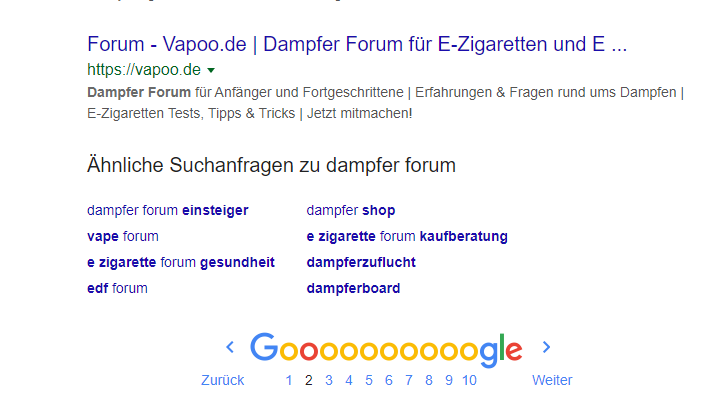Screen dimensions: 706x410
Task: Tap the left chevron beside the Google logo
Action: point(230,347)
